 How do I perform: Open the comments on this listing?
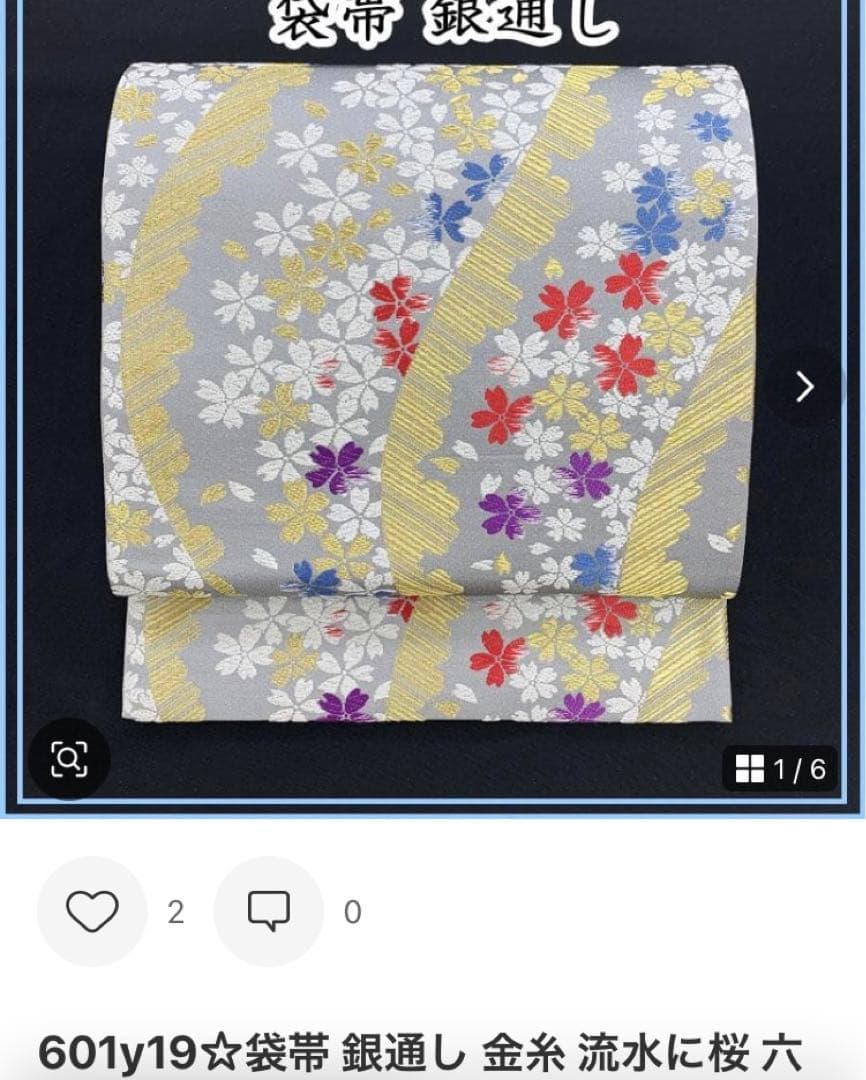click(269, 911)
